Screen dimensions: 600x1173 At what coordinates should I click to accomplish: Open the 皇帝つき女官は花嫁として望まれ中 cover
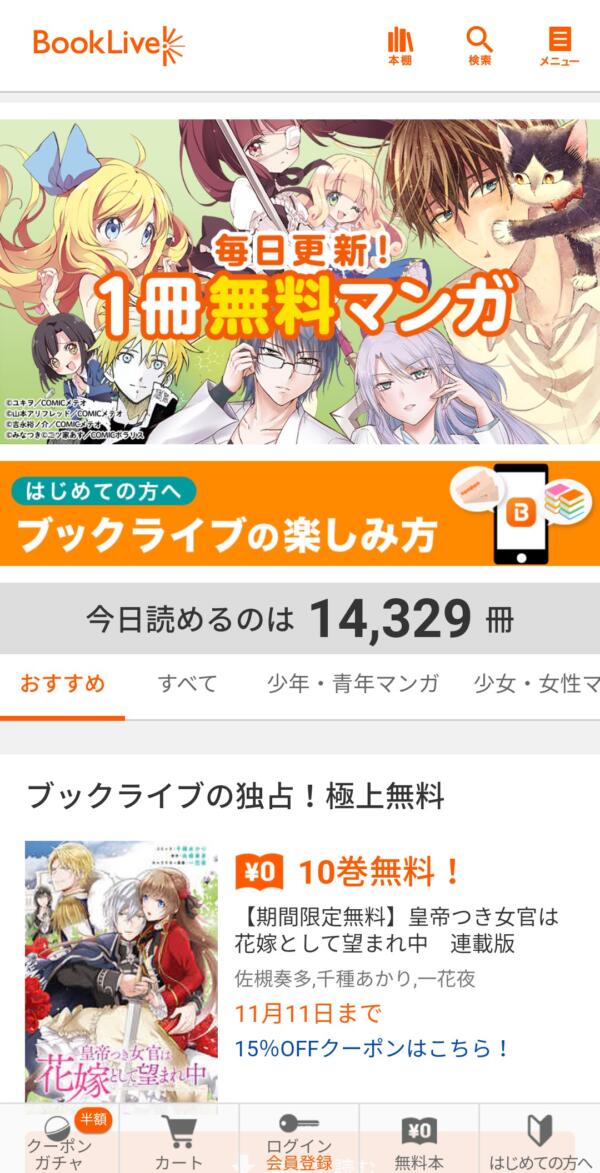121,970
